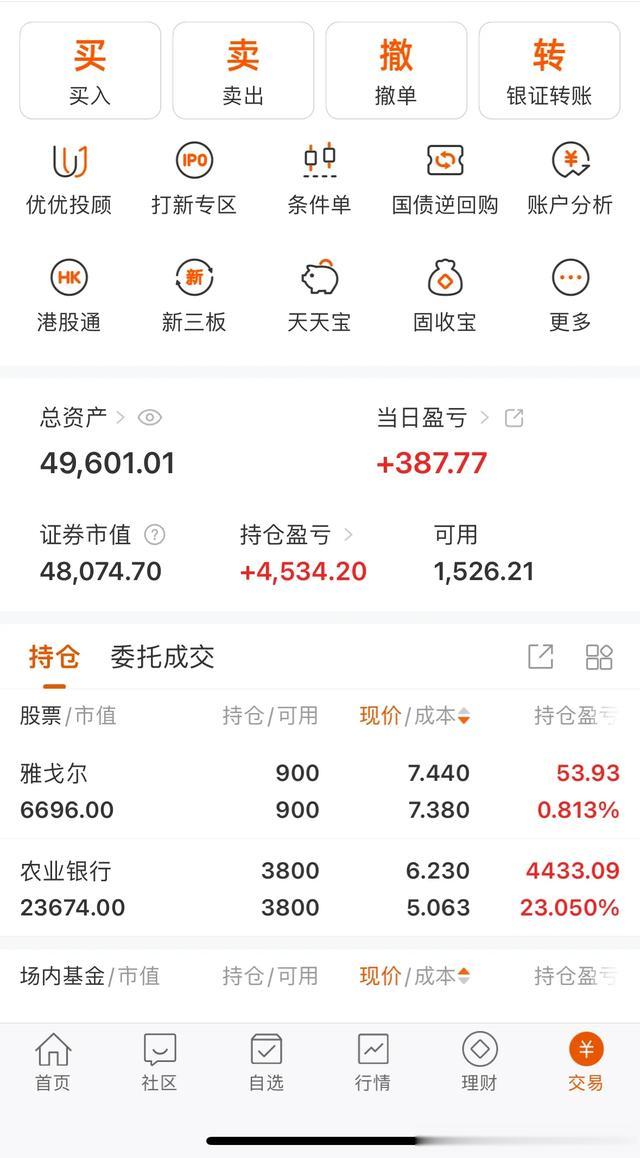
Task: Switch to the 委托成交 tab
Action: pos(162,657)
